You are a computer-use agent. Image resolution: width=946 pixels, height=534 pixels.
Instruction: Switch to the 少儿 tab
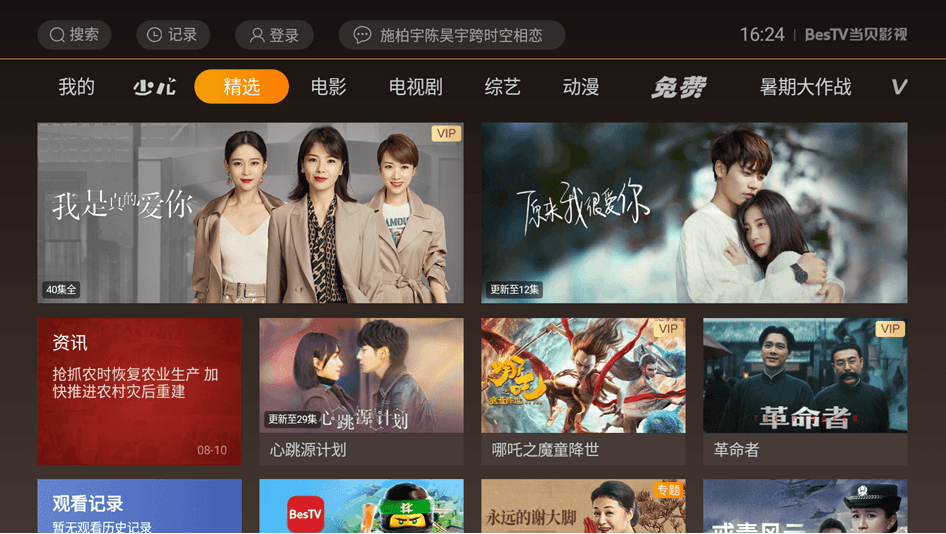(x=155, y=87)
